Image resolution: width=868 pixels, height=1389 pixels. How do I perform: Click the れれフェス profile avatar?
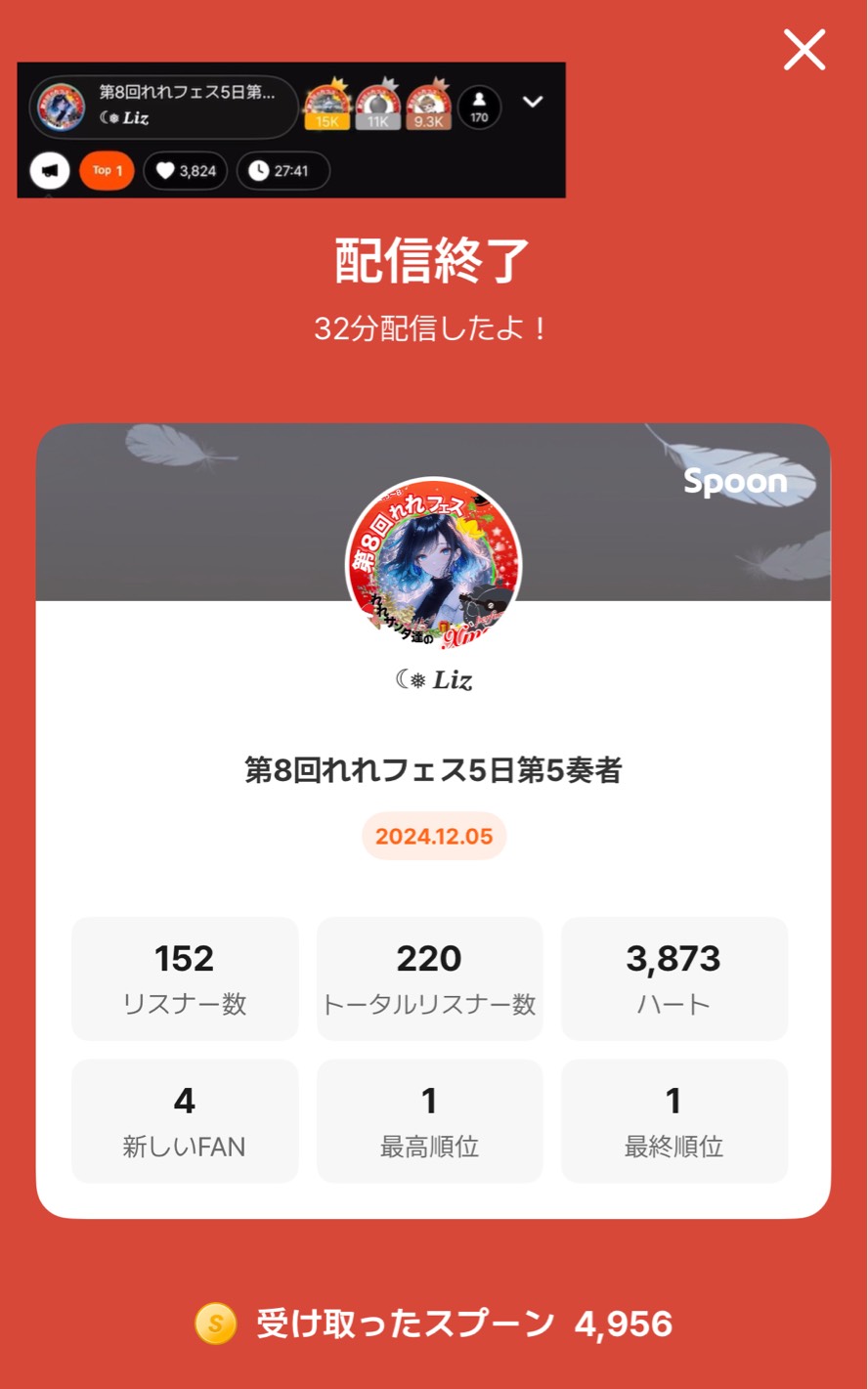[433, 567]
